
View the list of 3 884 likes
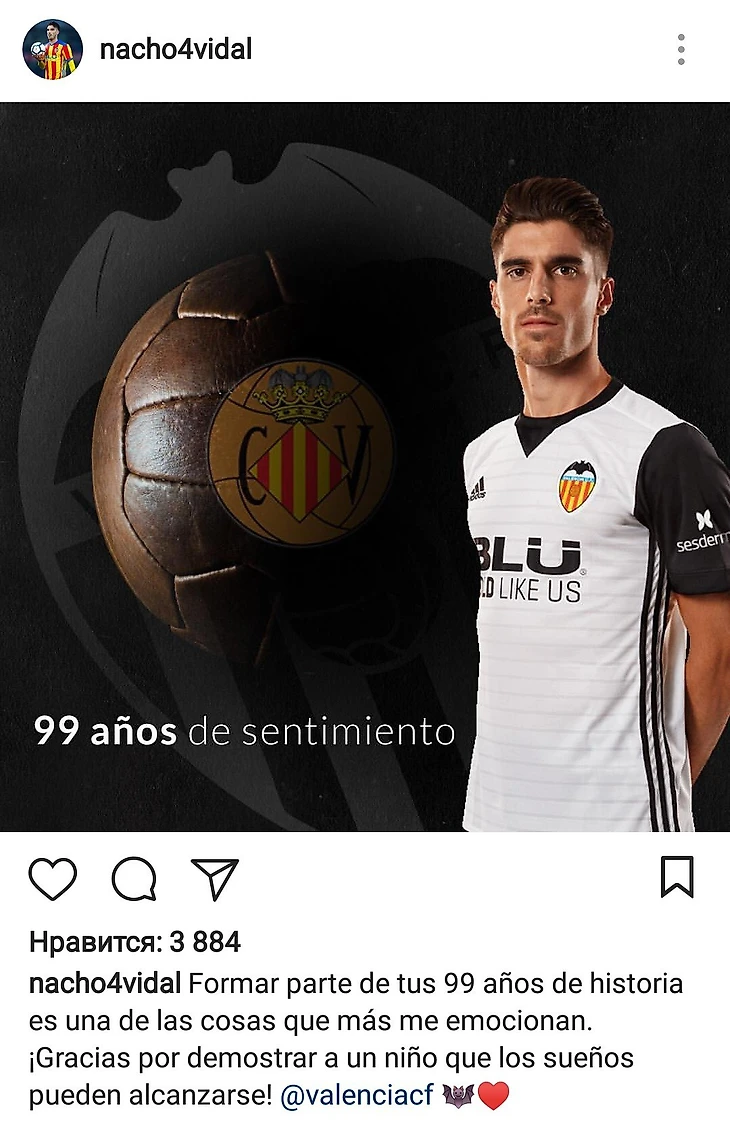point(135,942)
